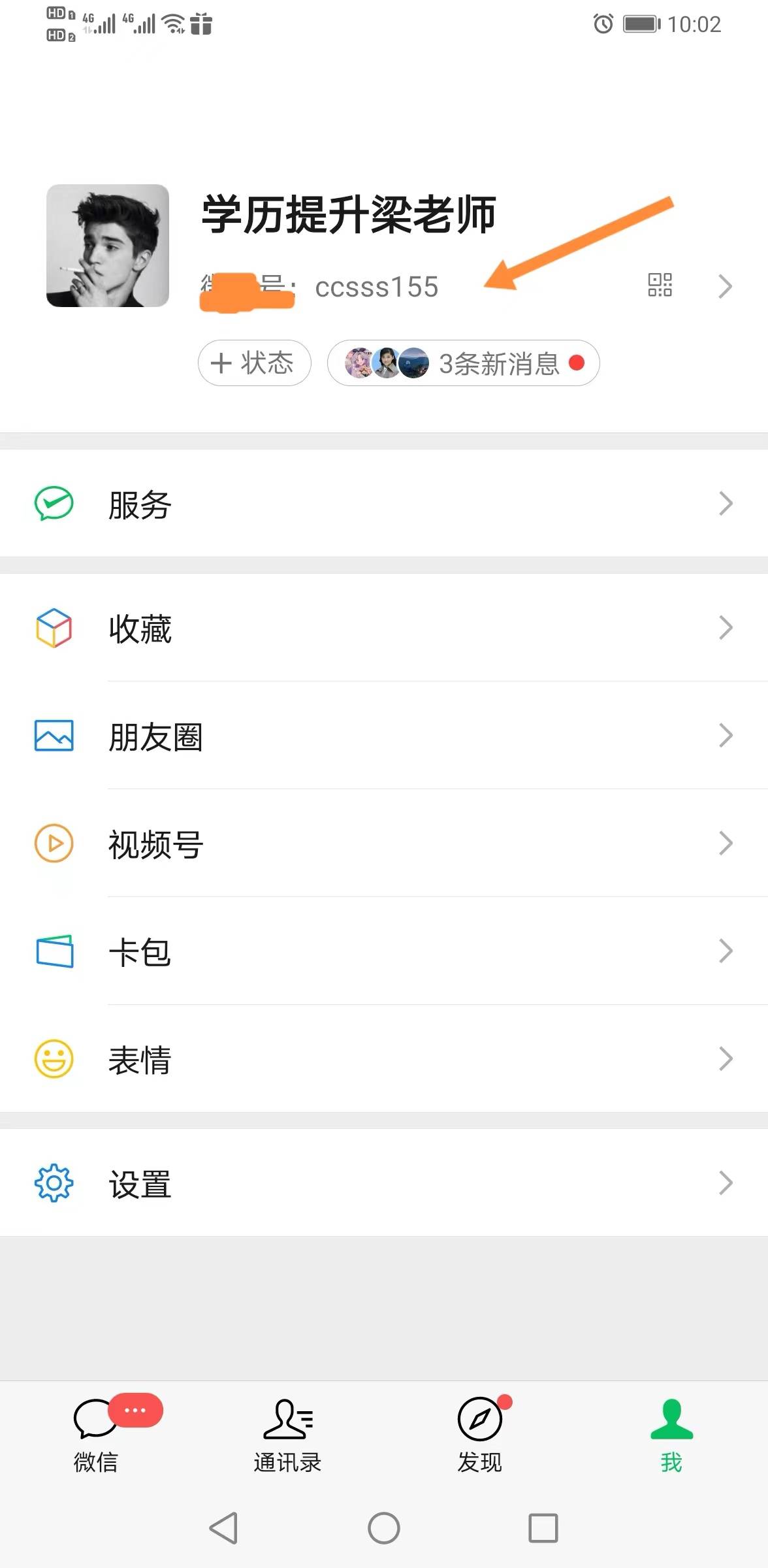This screenshot has width=768, height=1568.
Task: Select the 我 tab
Action: pos(672,1434)
